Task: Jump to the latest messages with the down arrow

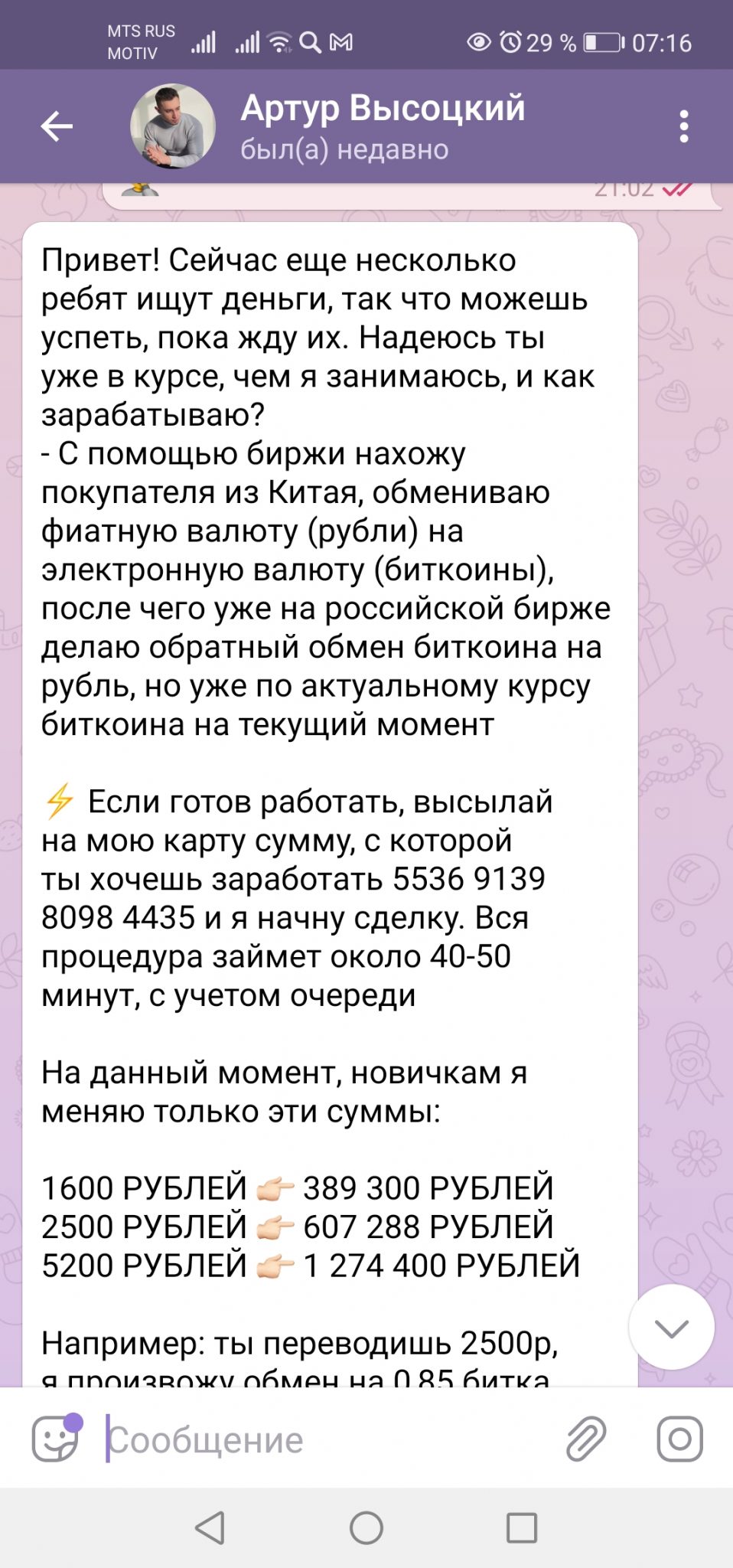Action: (672, 1328)
